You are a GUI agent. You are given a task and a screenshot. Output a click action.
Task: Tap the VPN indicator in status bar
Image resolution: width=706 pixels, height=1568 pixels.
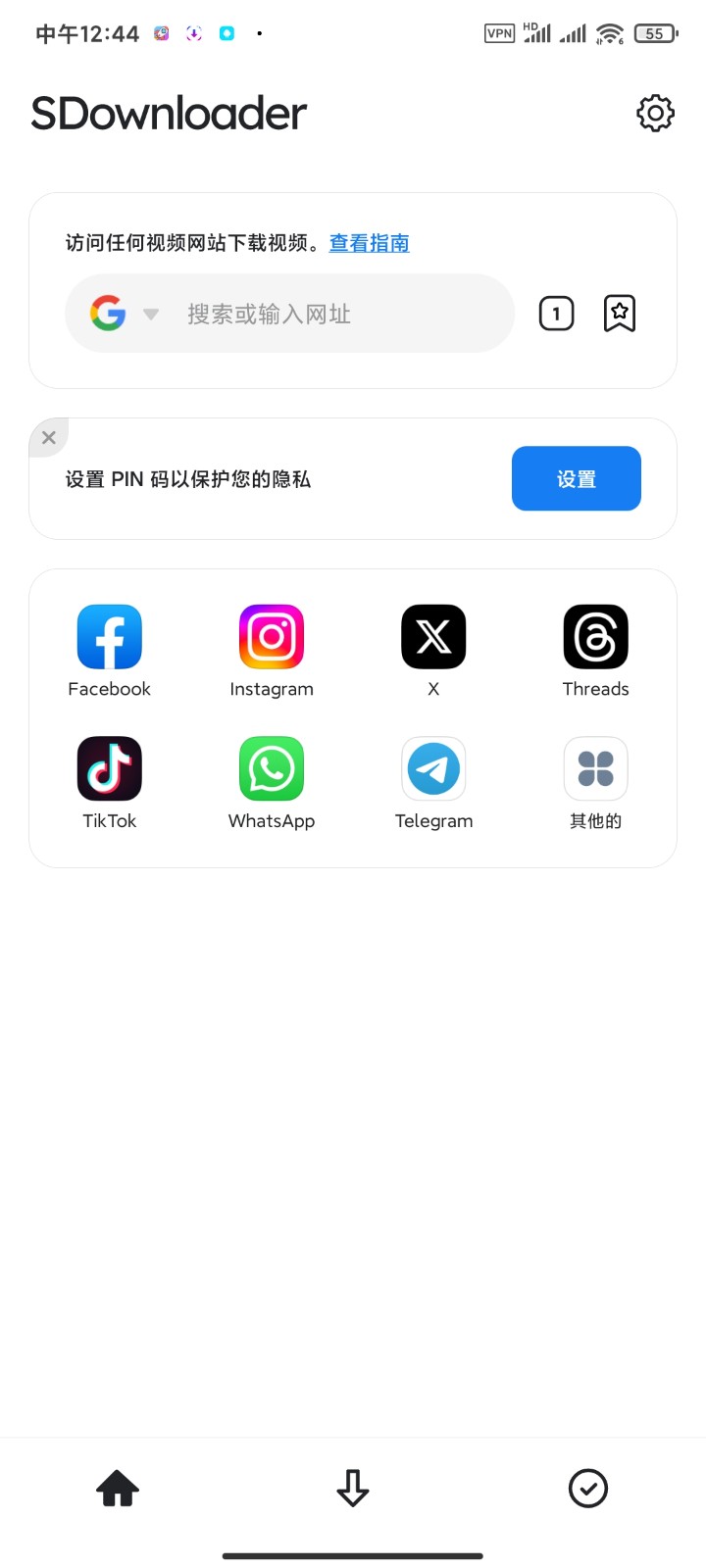[x=499, y=32]
